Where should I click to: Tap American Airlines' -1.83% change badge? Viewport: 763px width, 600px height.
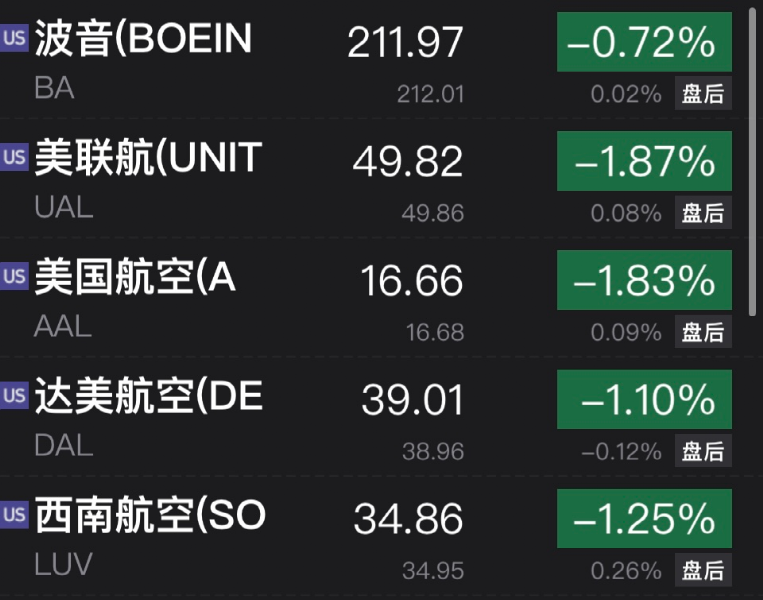(644, 281)
